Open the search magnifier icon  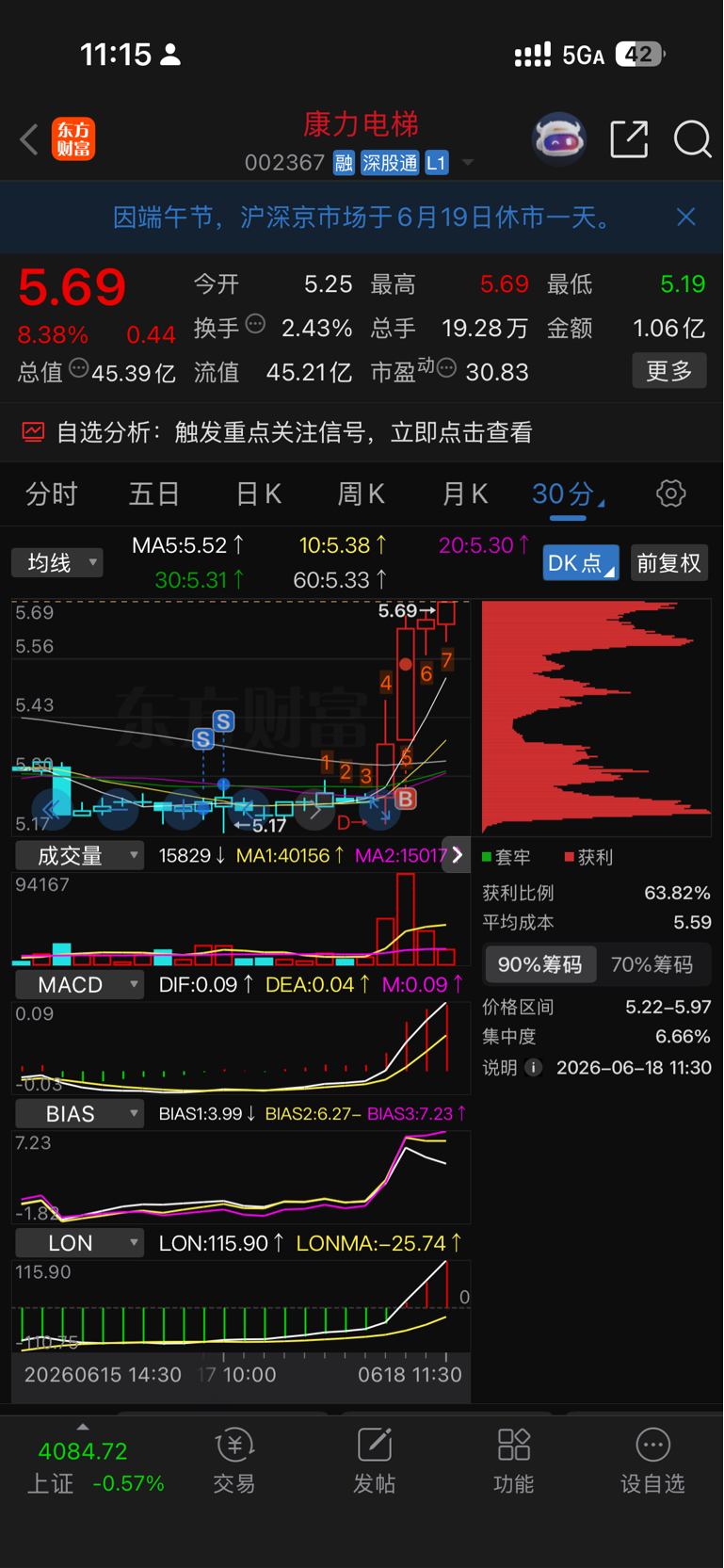point(692,139)
